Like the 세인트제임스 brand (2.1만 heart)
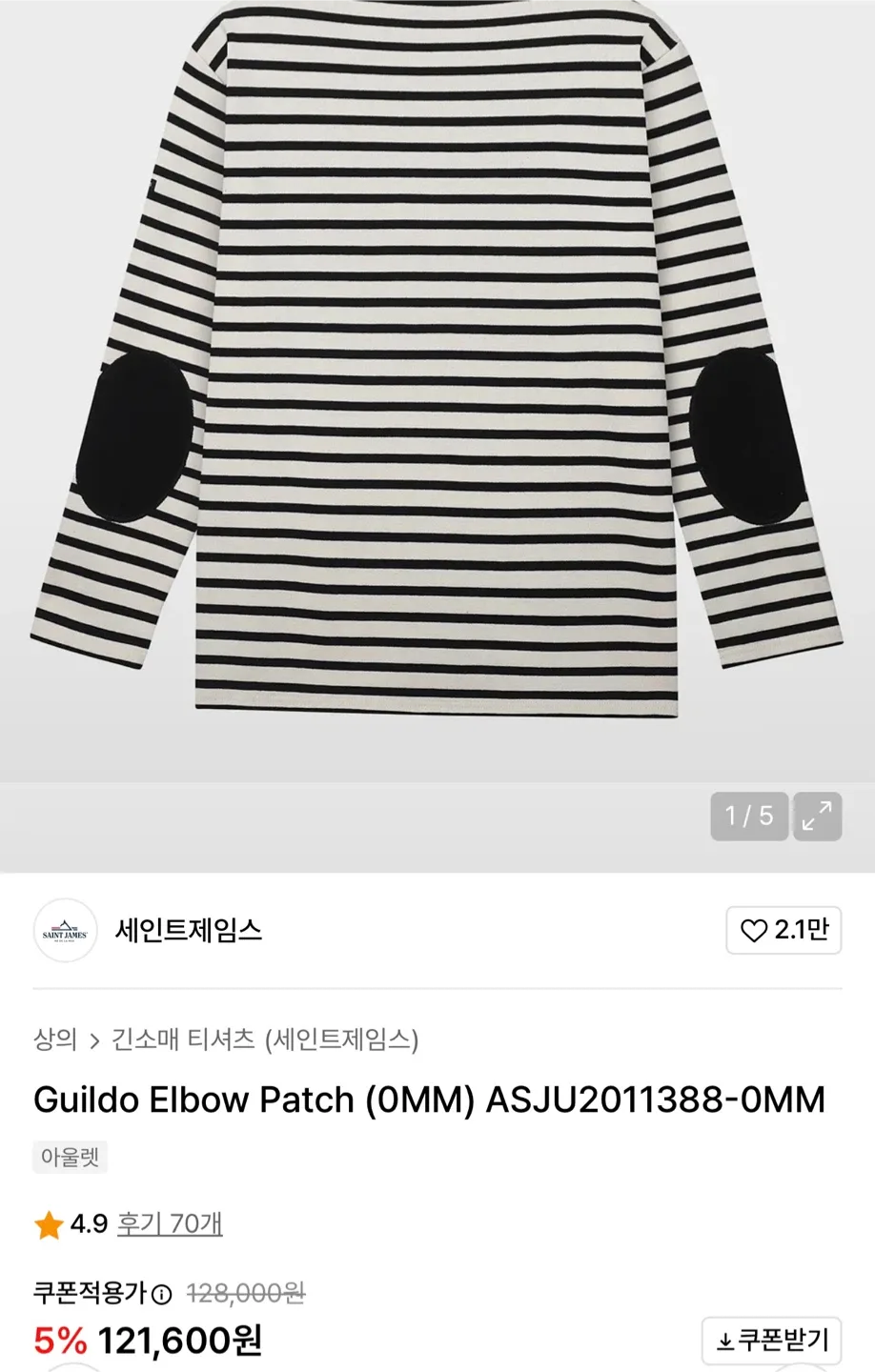The width and height of the screenshot is (875, 1372). click(x=783, y=930)
